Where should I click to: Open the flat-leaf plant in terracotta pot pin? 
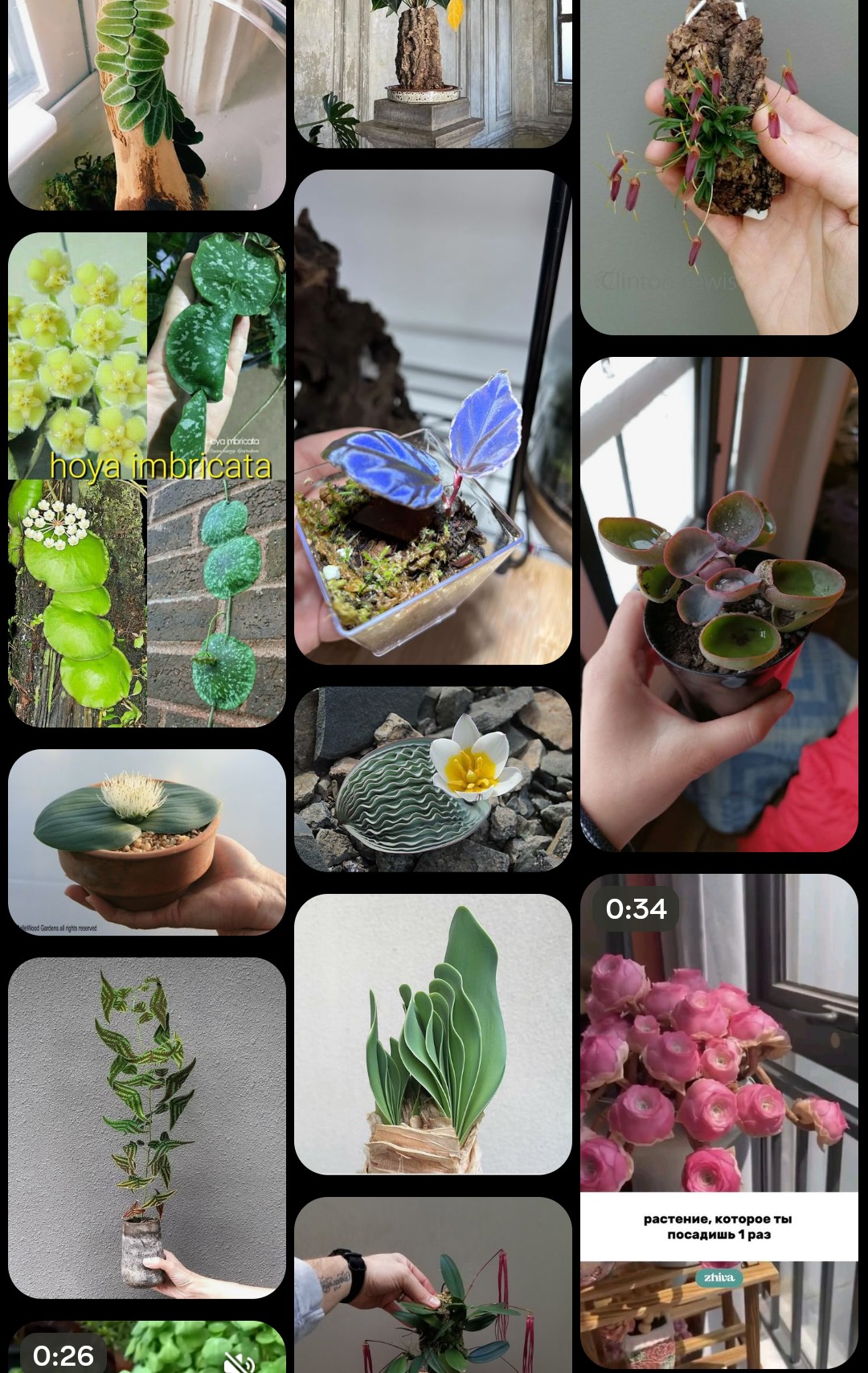(147, 842)
